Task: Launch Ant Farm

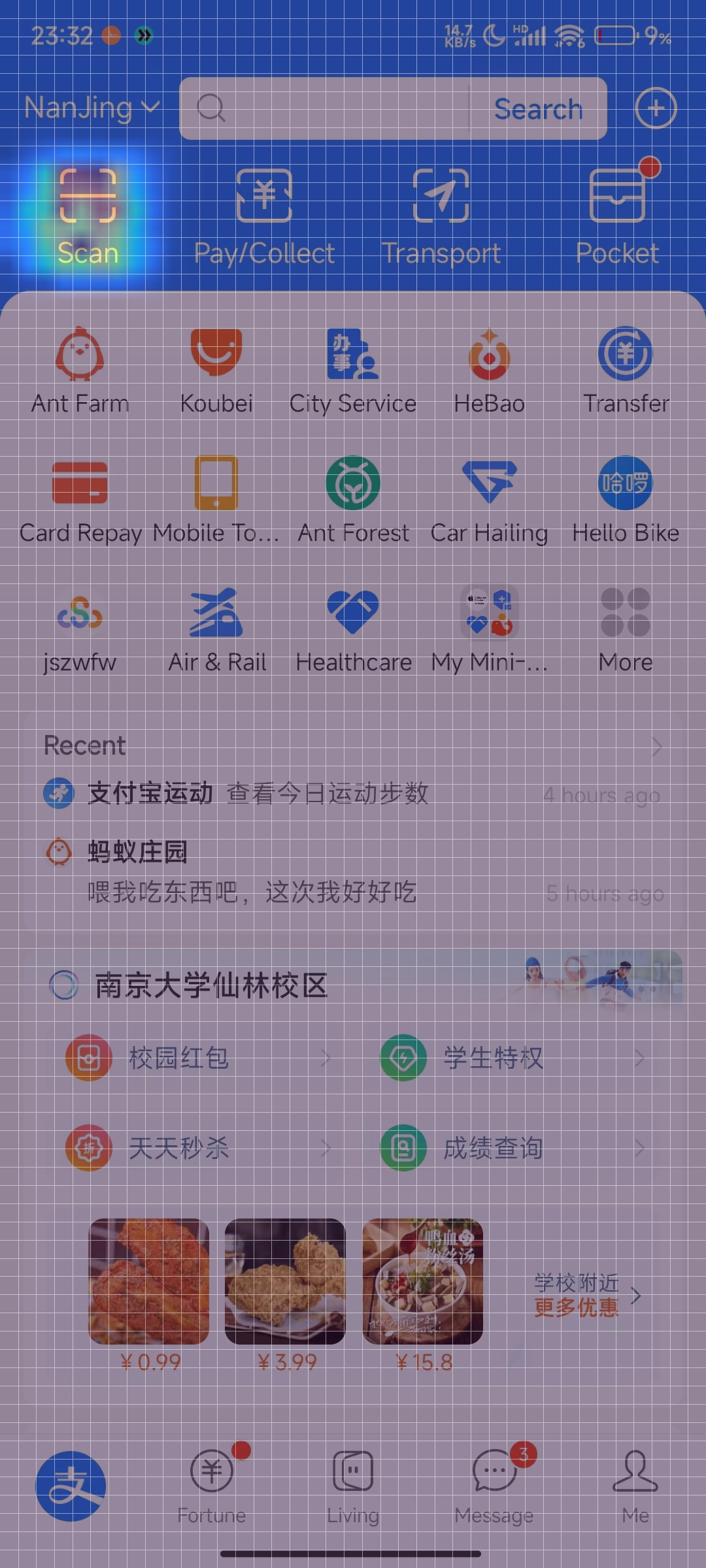Action: 80,370
